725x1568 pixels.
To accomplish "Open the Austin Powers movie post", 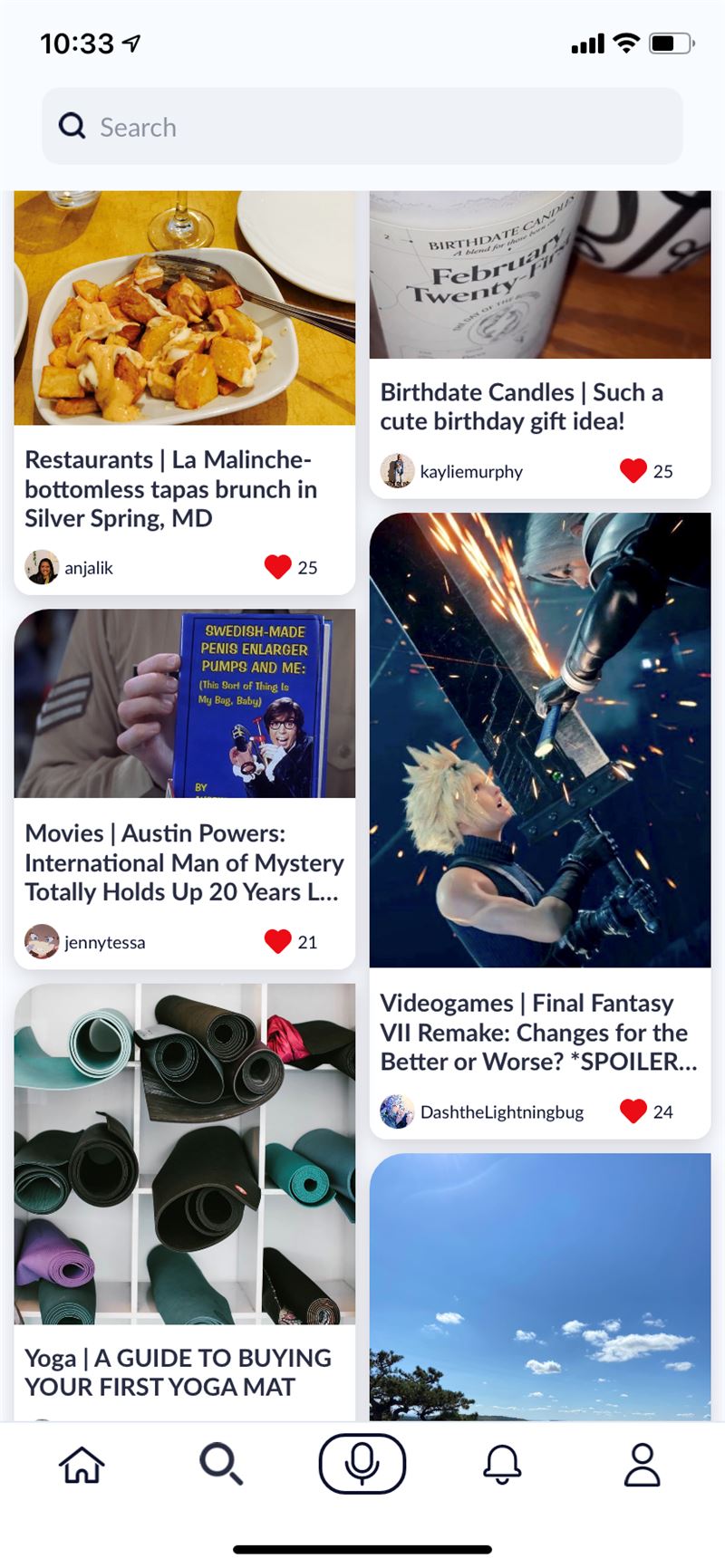I will [184, 789].
